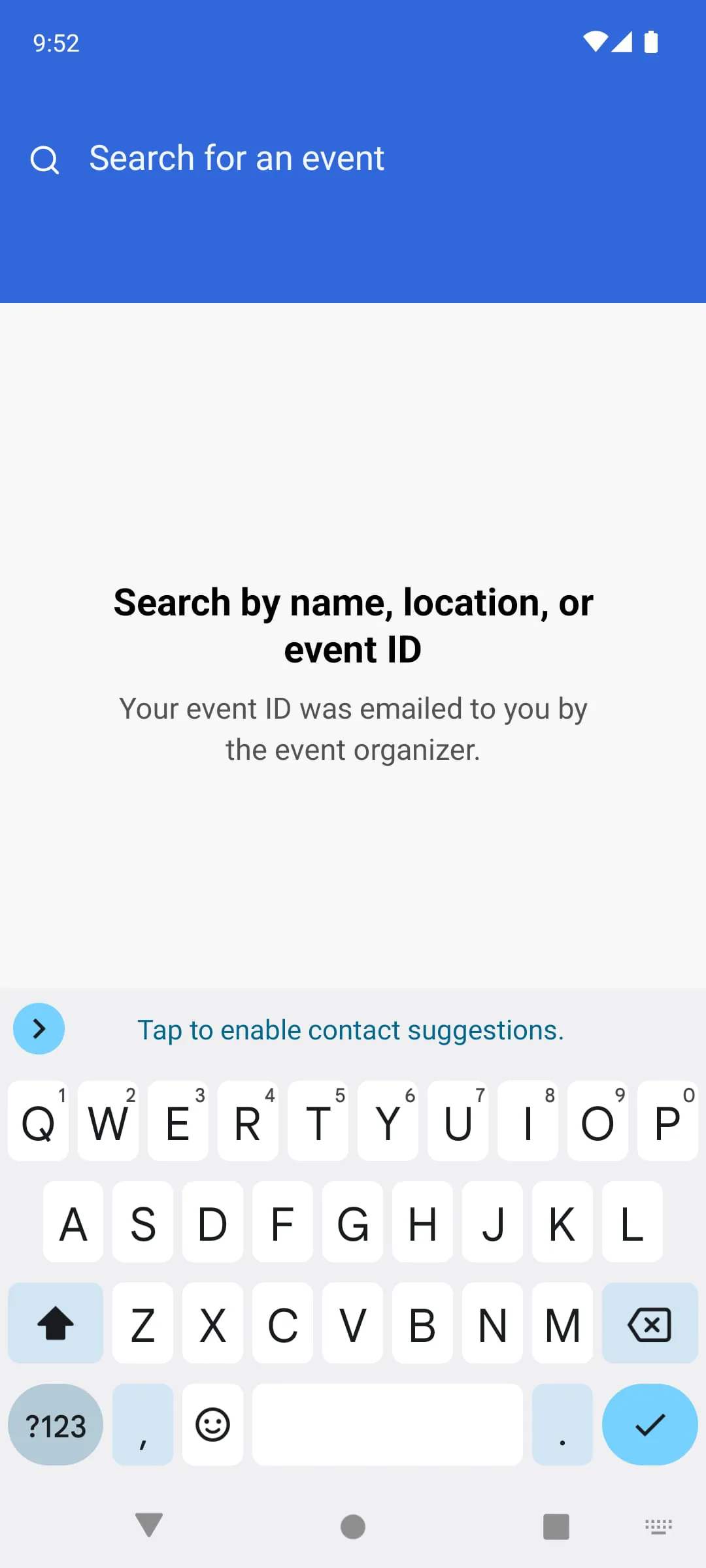Select the emoji icon on the keyboard
Image resolution: width=706 pixels, height=1568 pixels.
pos(212,1425)
